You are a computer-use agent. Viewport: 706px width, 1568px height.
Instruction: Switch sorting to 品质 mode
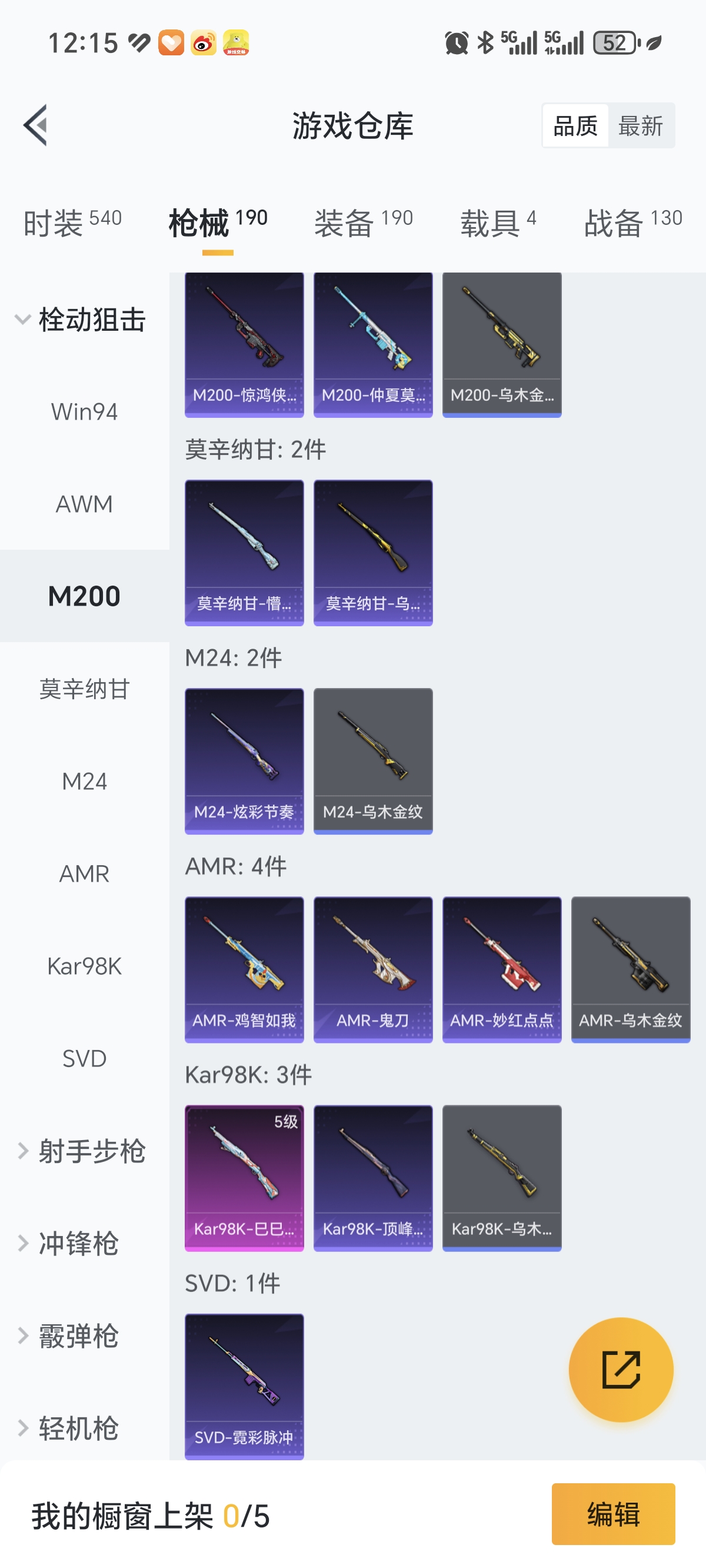coord(575,125)
